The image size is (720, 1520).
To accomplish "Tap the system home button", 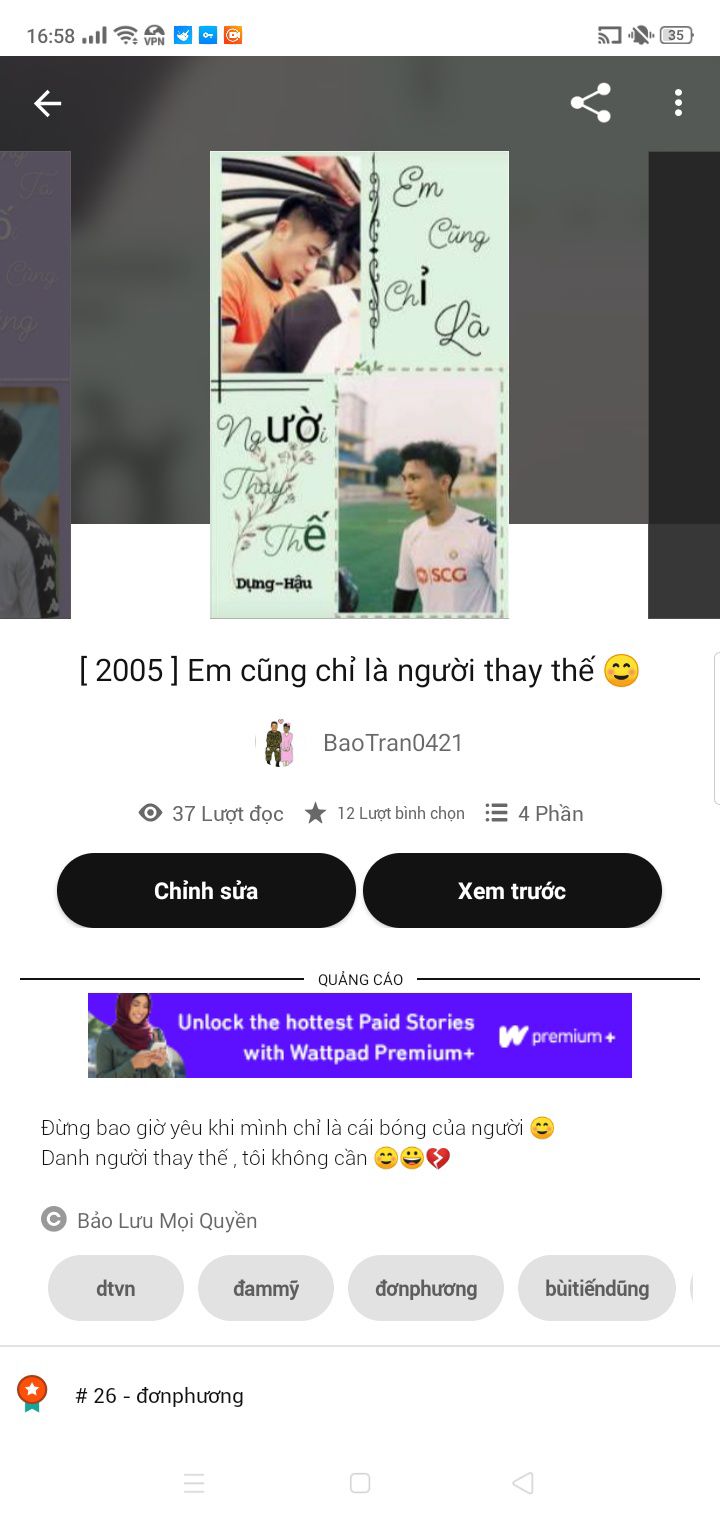I will [360, 1483].
